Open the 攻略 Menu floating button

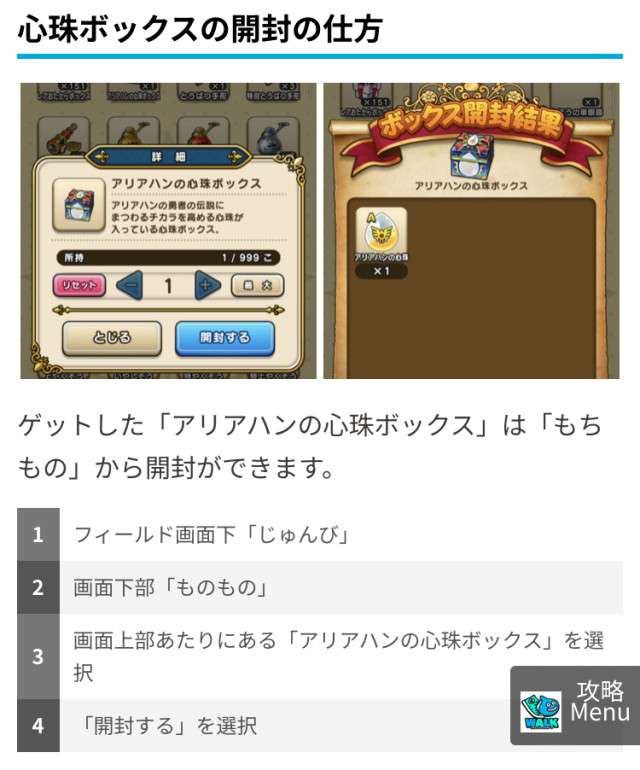[575, 705]
